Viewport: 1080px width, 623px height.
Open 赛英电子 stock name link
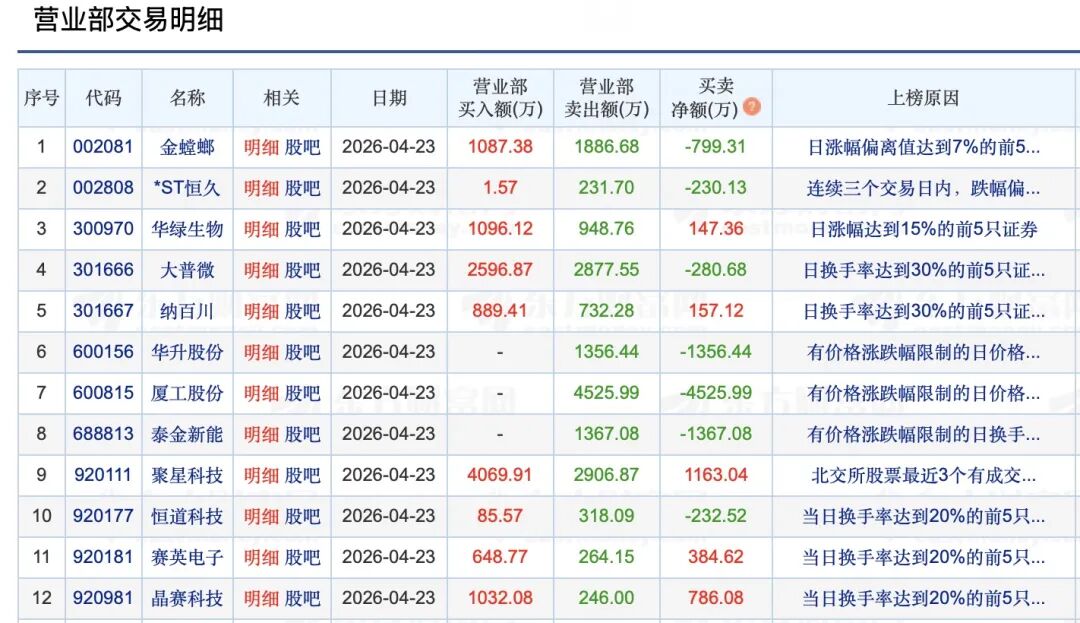point(187,557)
